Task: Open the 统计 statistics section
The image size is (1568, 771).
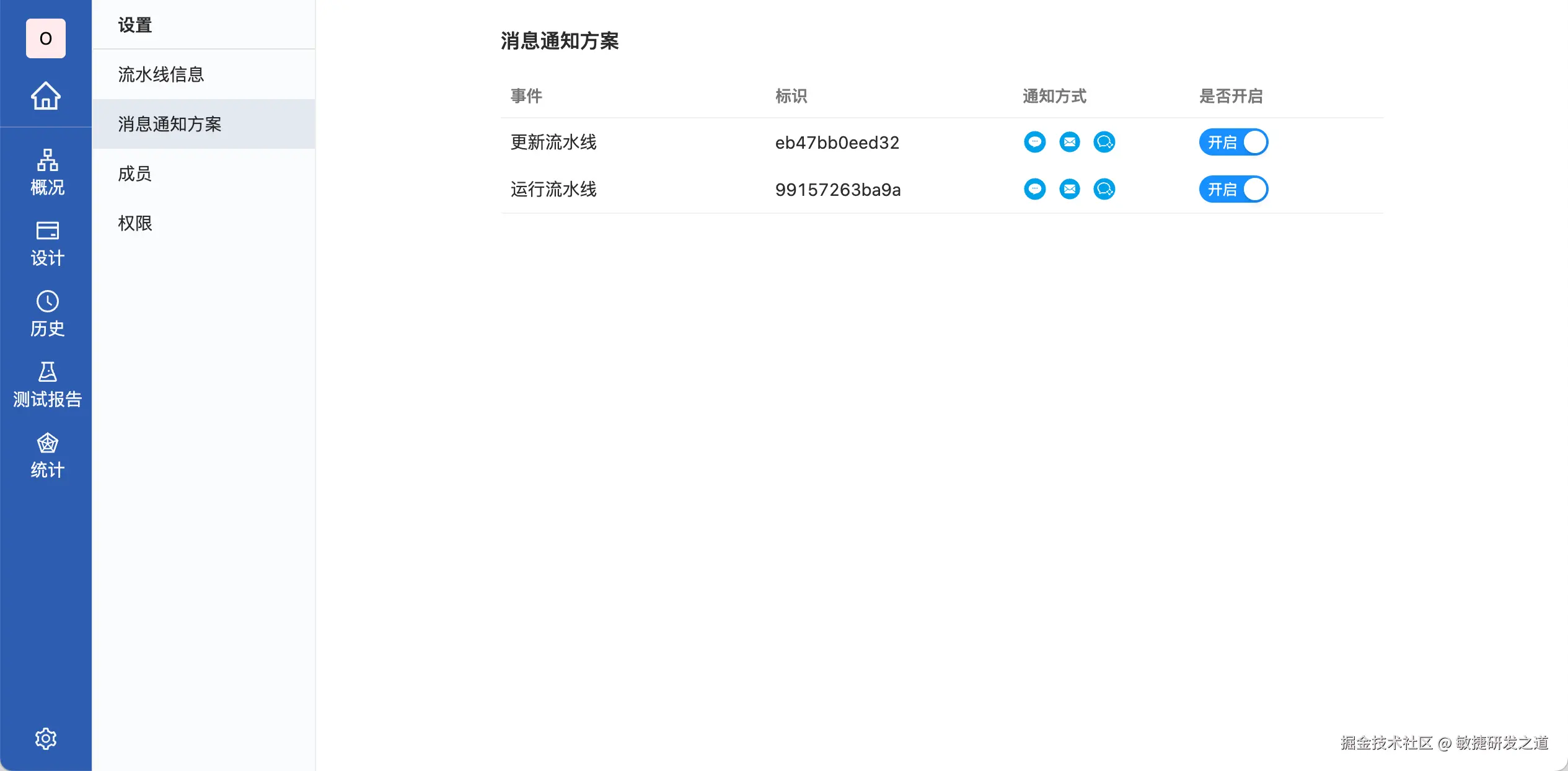Action: (x=47, y=456)
